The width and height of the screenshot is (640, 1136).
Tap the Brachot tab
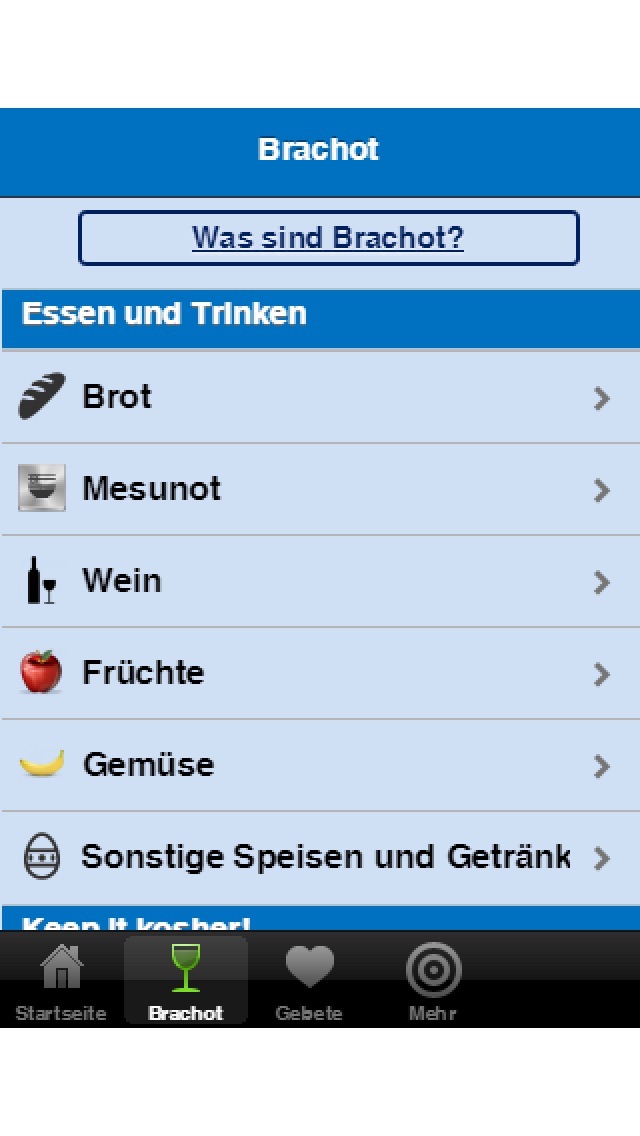pos(186,982)
